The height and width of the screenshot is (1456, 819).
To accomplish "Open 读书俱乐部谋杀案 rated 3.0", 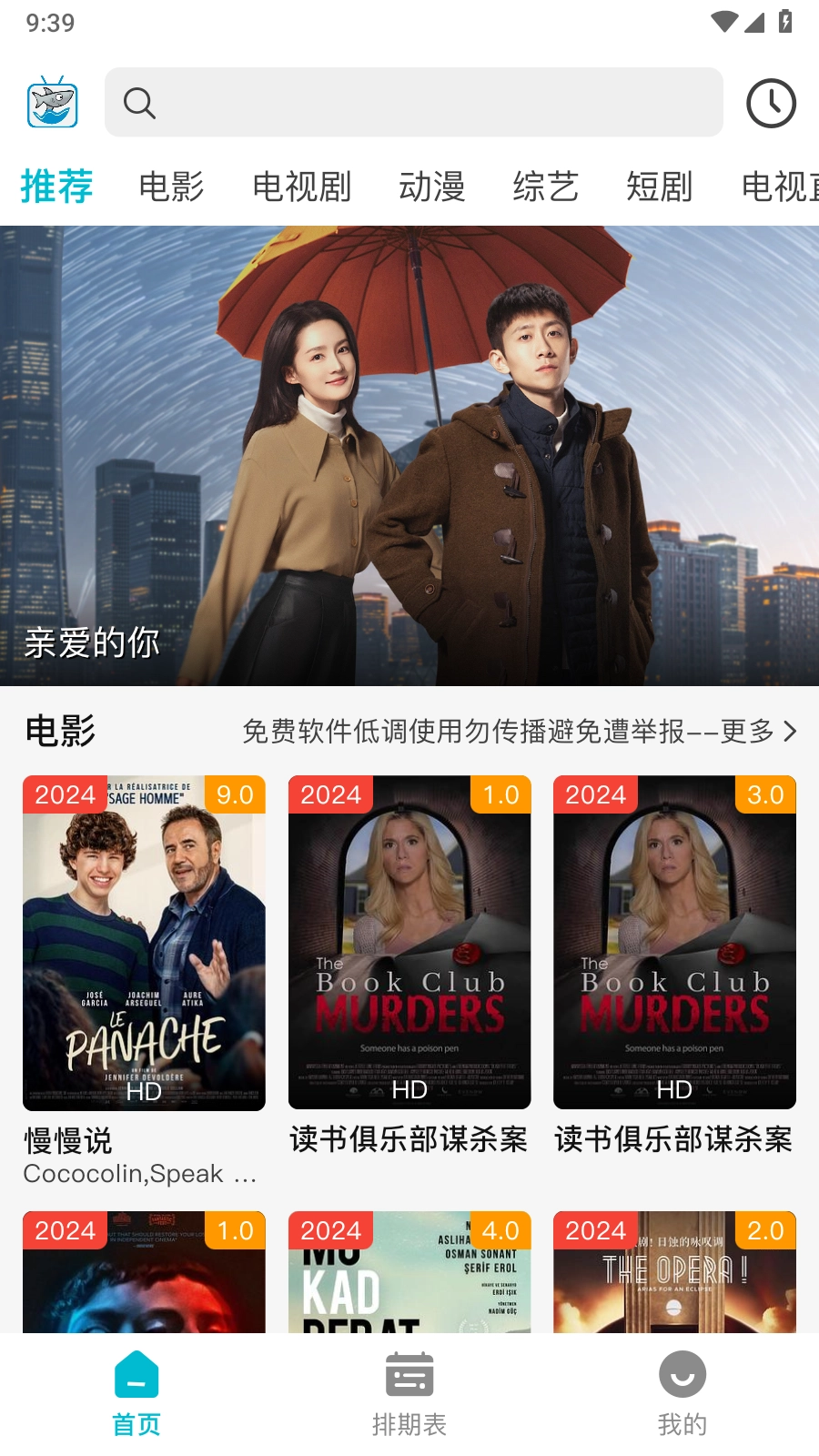I will click(x=674, y=942).
